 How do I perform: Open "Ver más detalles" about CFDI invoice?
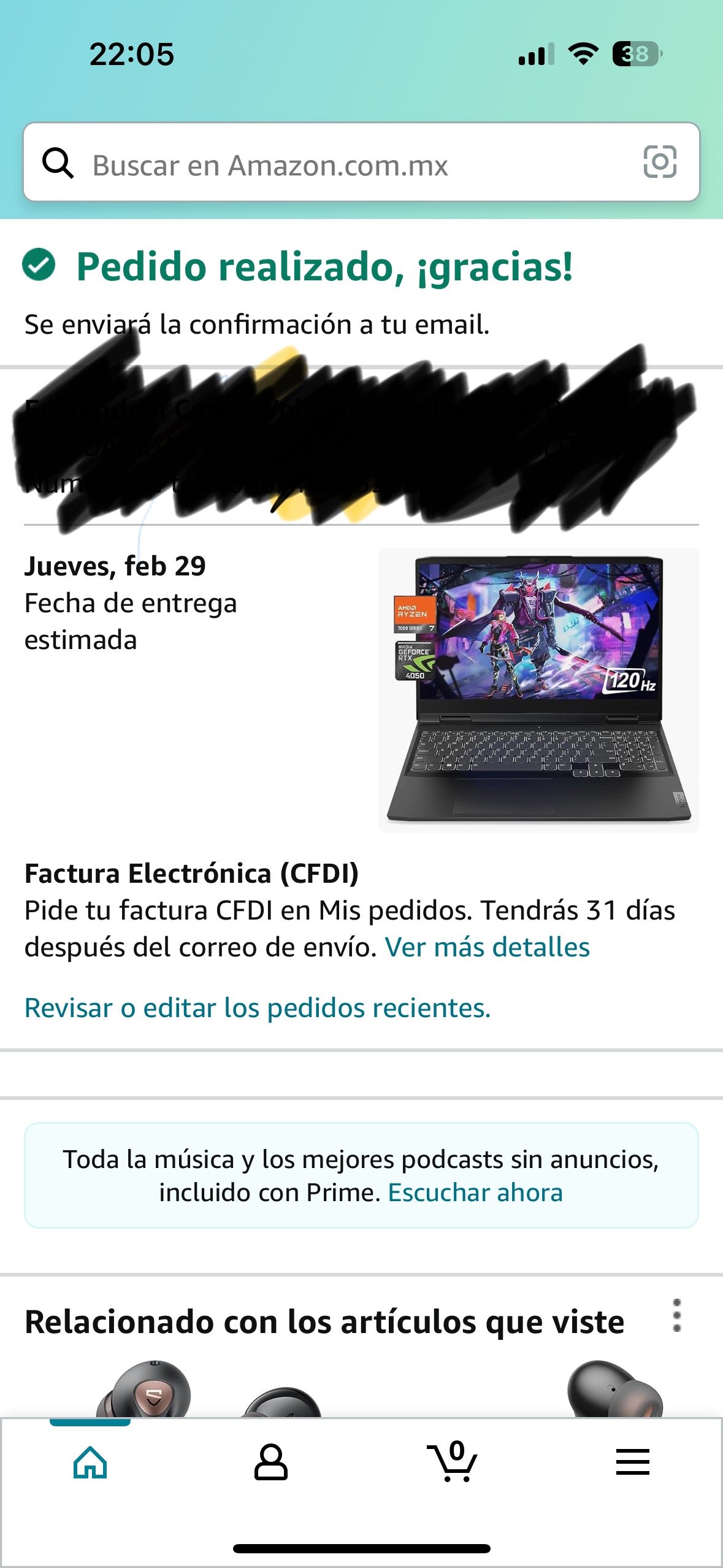487,948
